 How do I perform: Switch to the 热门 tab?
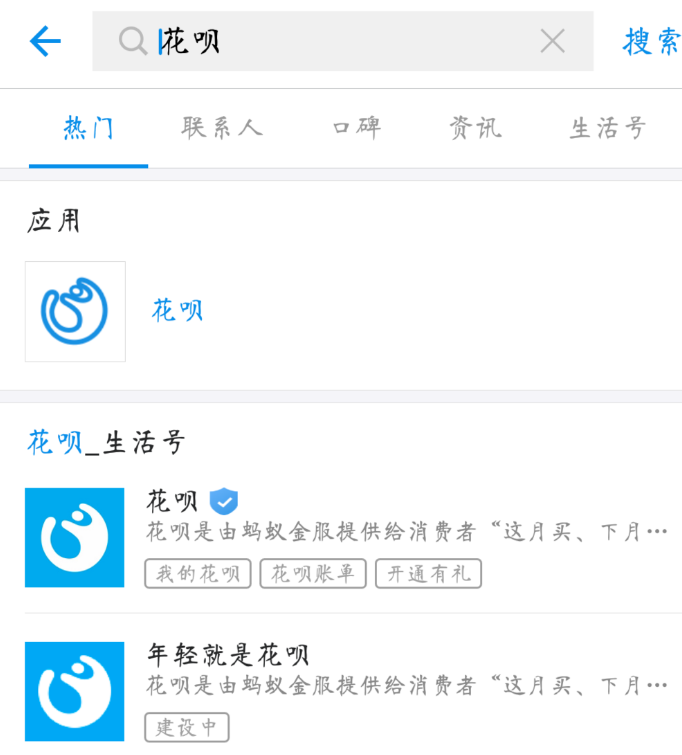[88, 128]
